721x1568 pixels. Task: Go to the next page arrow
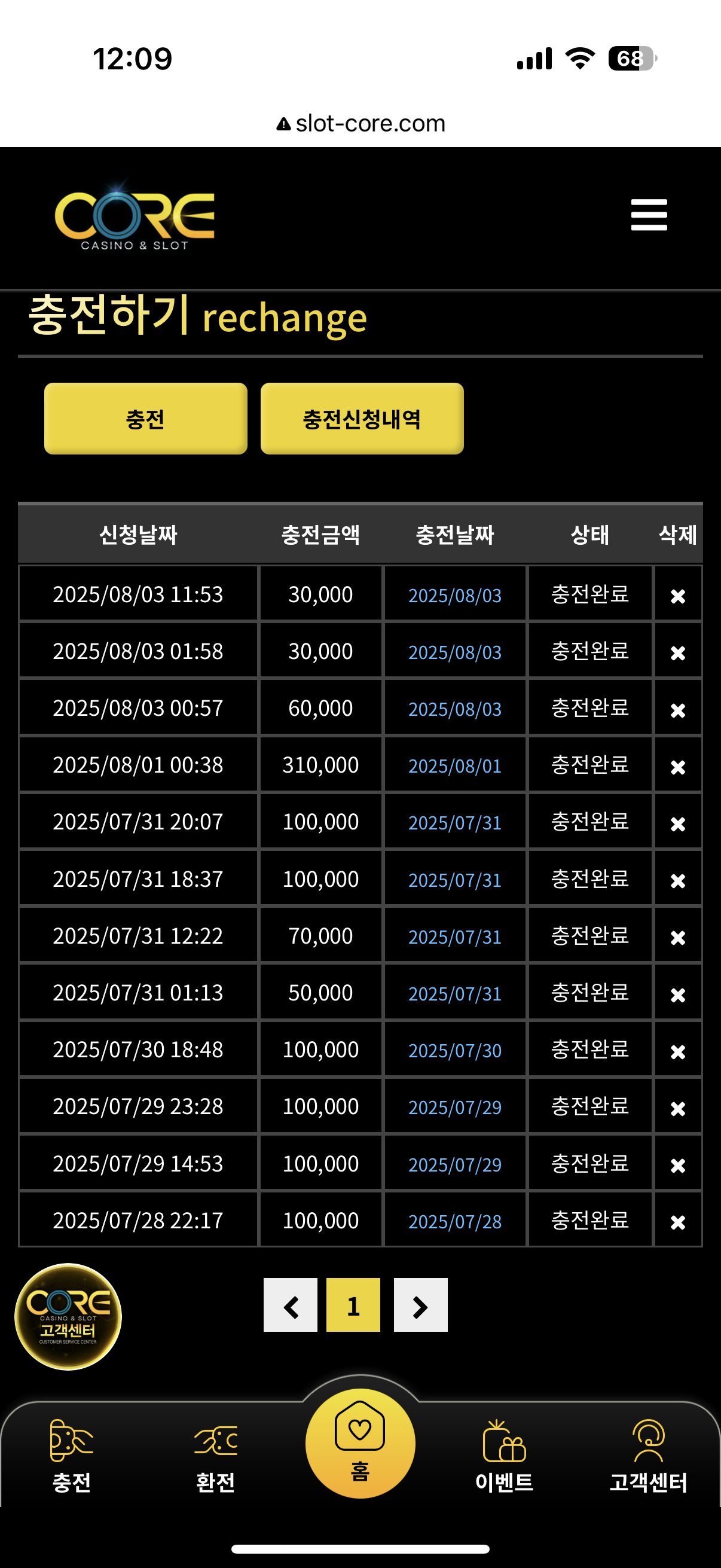(420, 1305)
